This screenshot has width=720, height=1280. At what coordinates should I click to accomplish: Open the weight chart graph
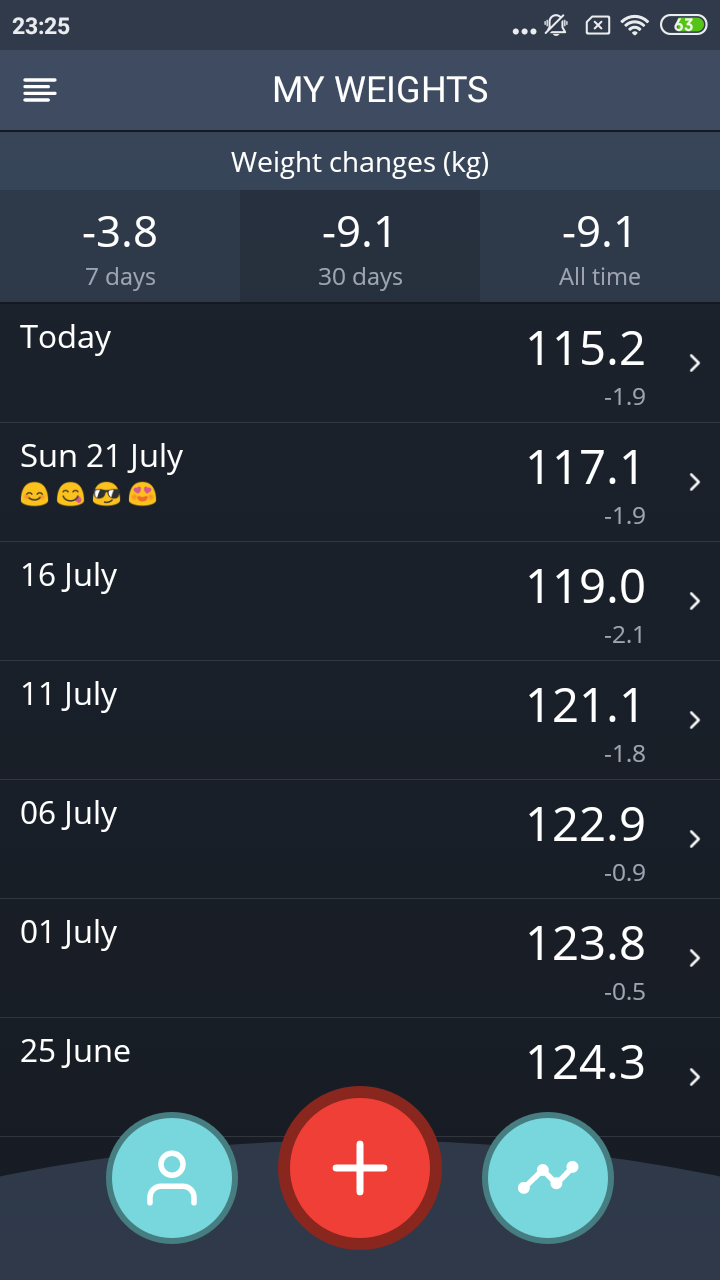[548, 1178]
